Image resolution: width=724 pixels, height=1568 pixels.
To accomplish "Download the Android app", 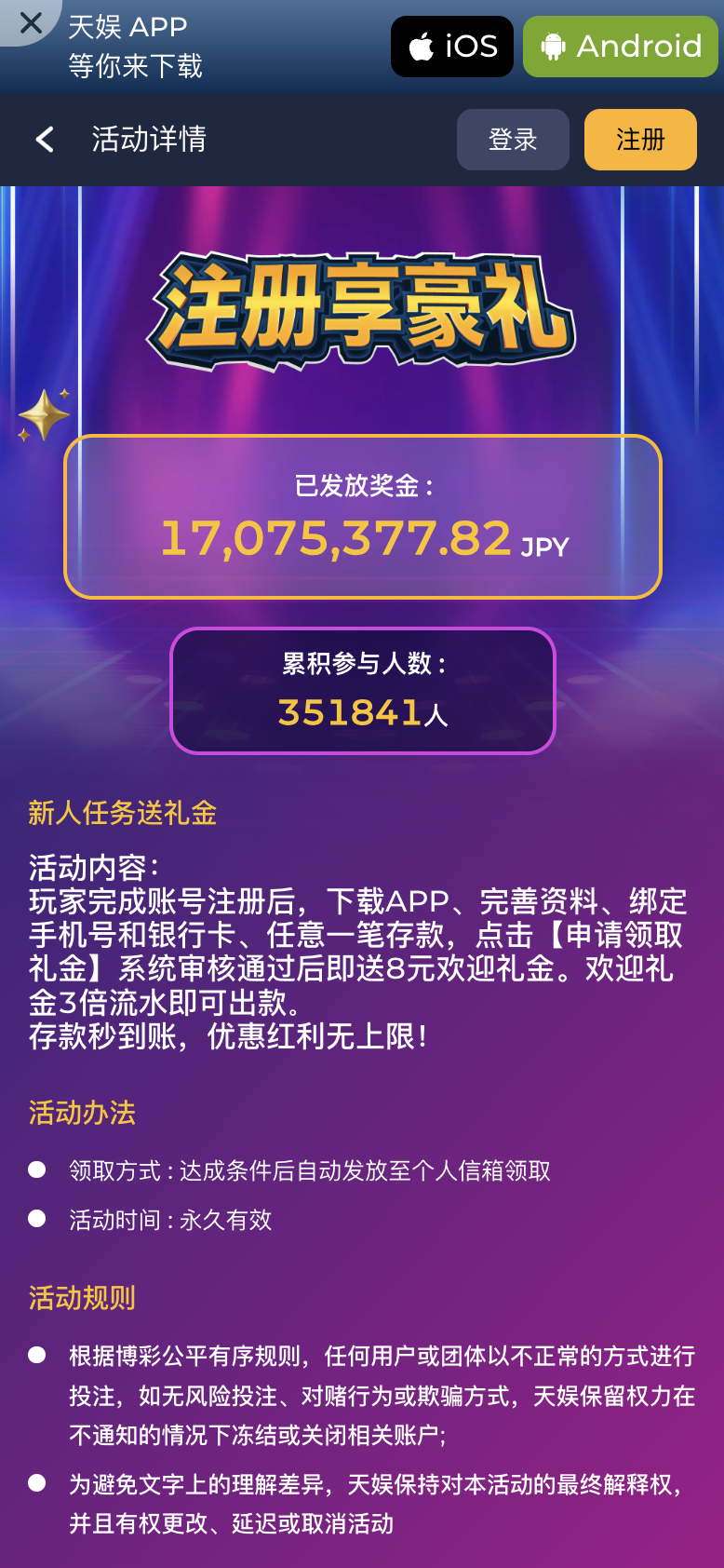I will [x=621, y=47].
